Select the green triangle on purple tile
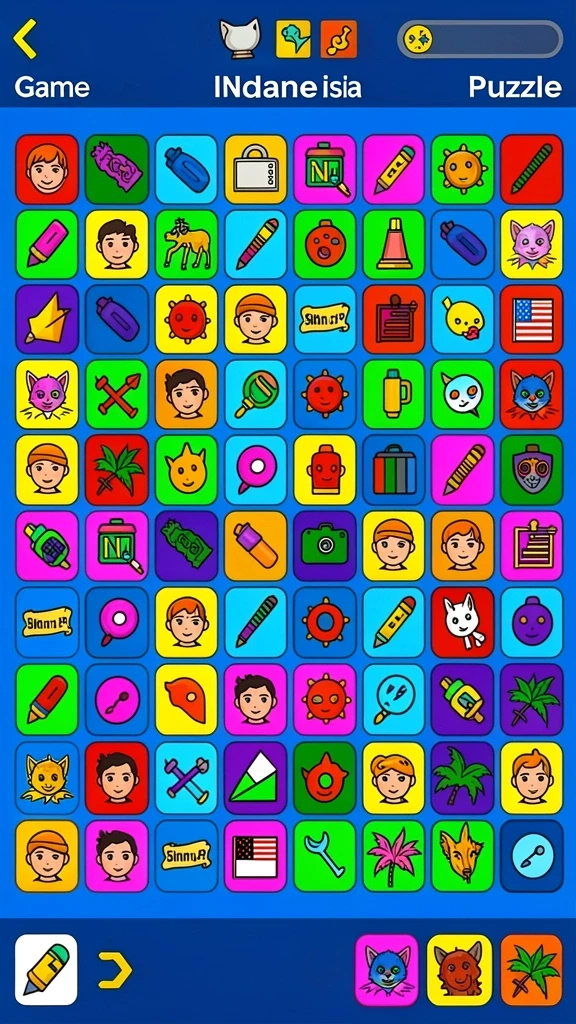 [x=255, y=777]
